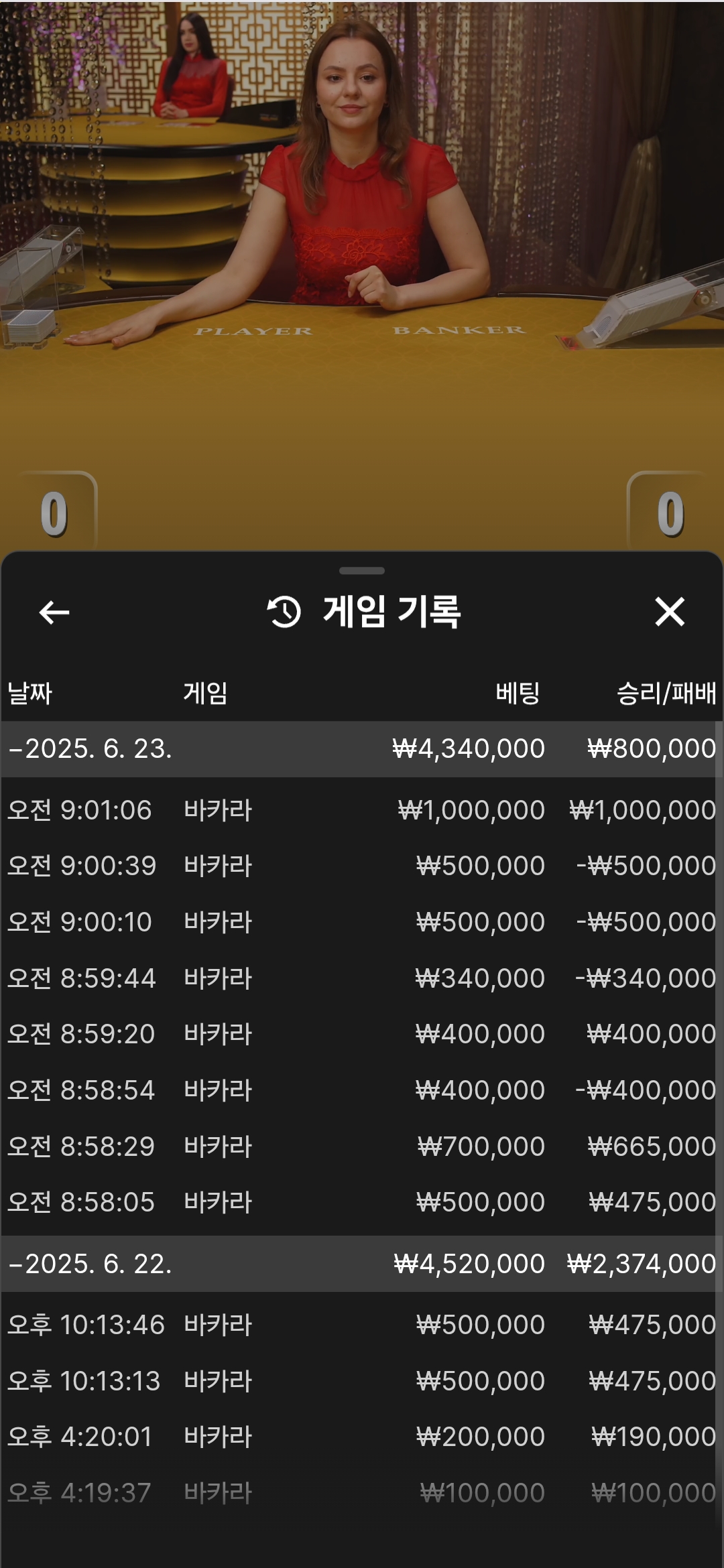Open the 오전 8:58:05 바카라 record
724x1568 pixels.
pos(362,1202)
